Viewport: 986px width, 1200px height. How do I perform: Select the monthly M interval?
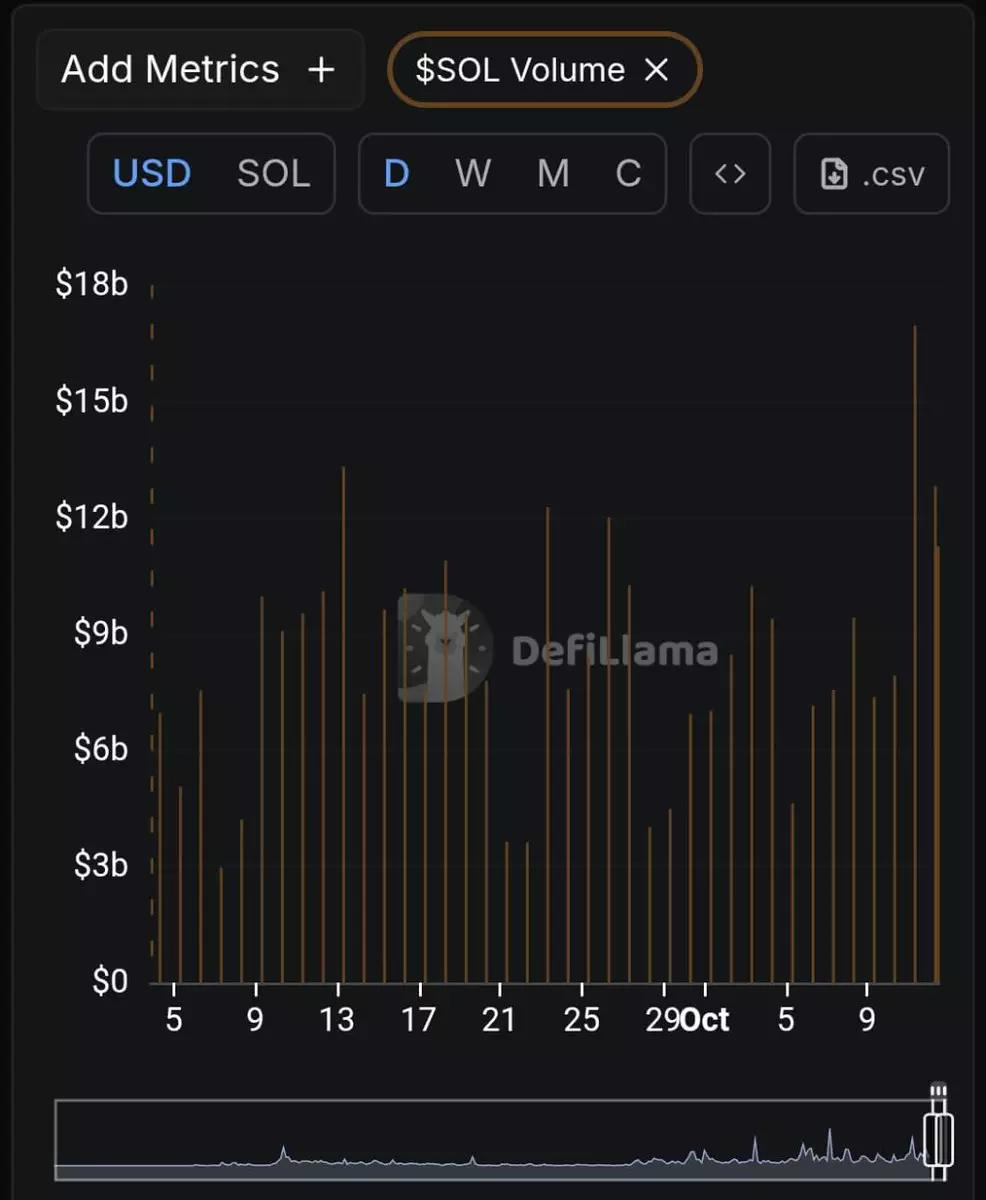(553, 174)
